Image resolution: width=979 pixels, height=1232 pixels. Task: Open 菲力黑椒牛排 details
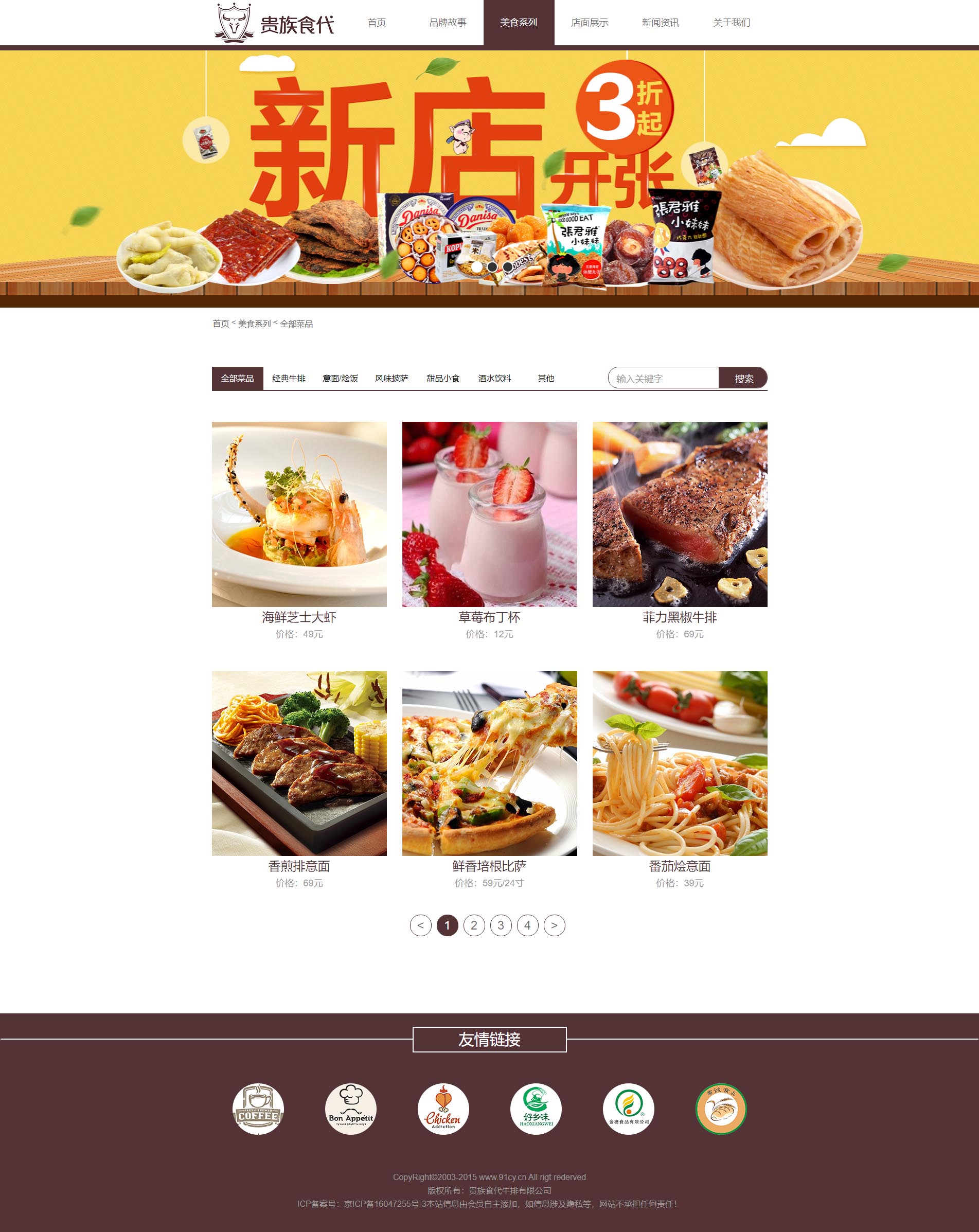point(680,514)
